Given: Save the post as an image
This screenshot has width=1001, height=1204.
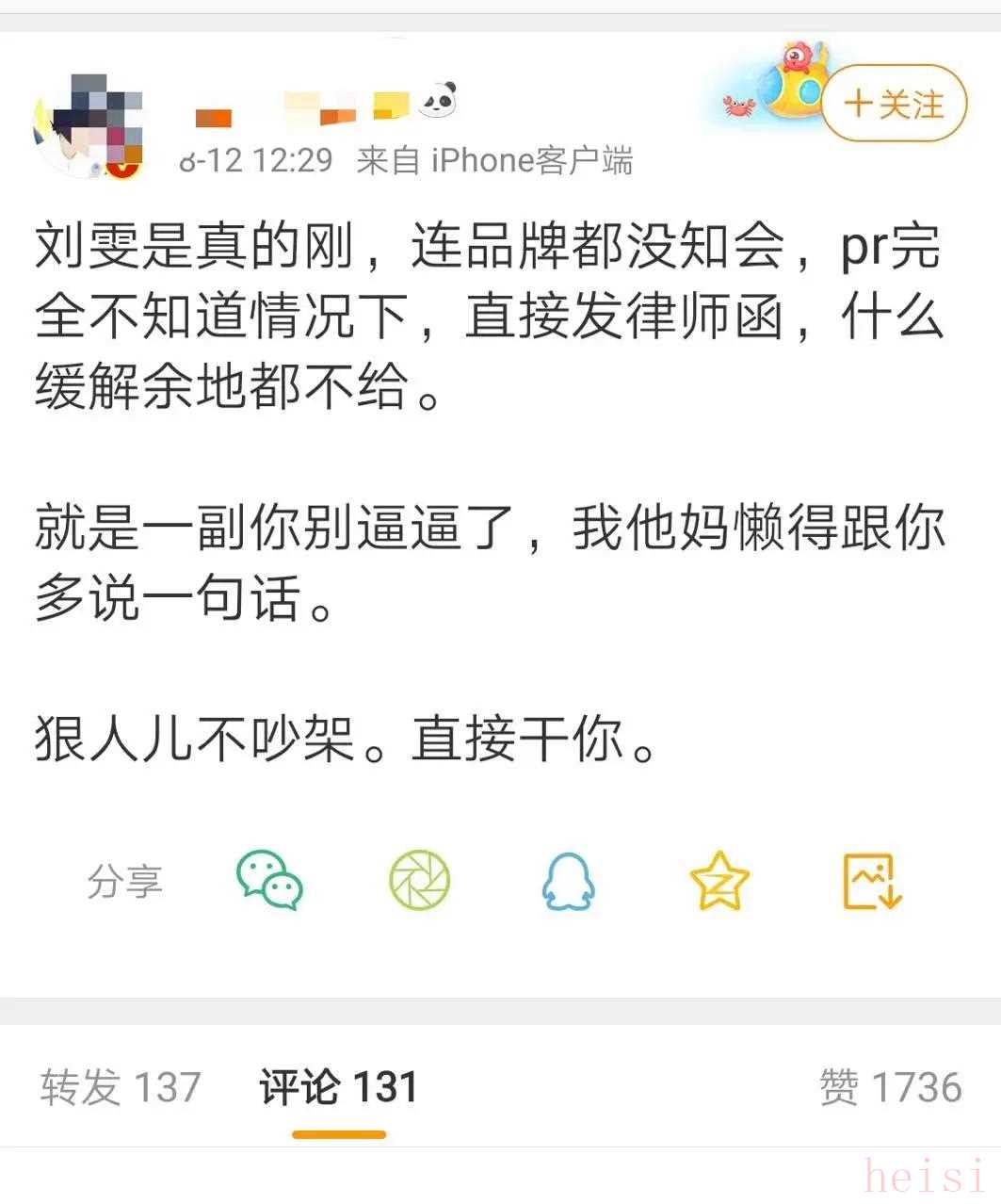Looking at the screenshot, I should pos(872,880).
